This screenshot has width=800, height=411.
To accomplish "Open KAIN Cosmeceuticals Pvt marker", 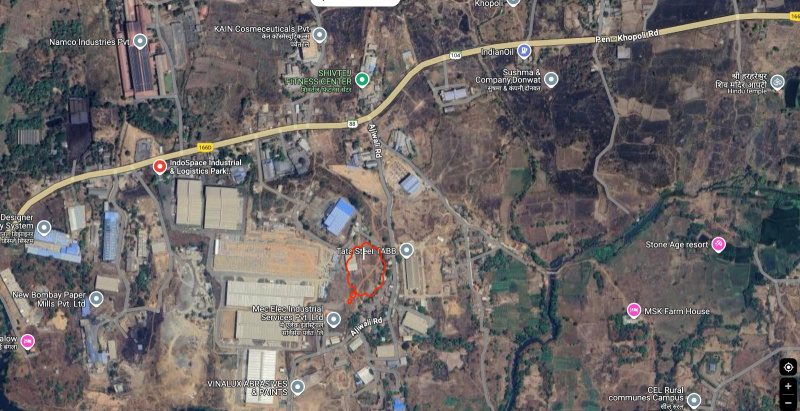I will [x=320, y=35].
